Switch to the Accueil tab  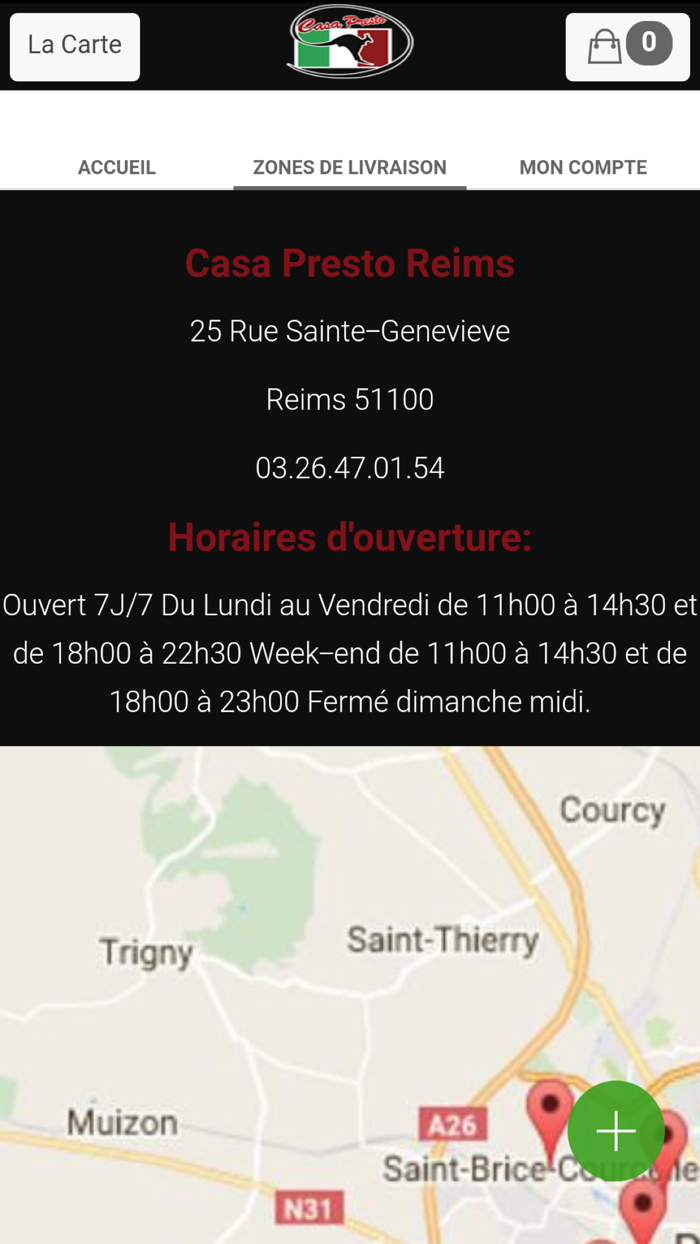coord(117,167)
